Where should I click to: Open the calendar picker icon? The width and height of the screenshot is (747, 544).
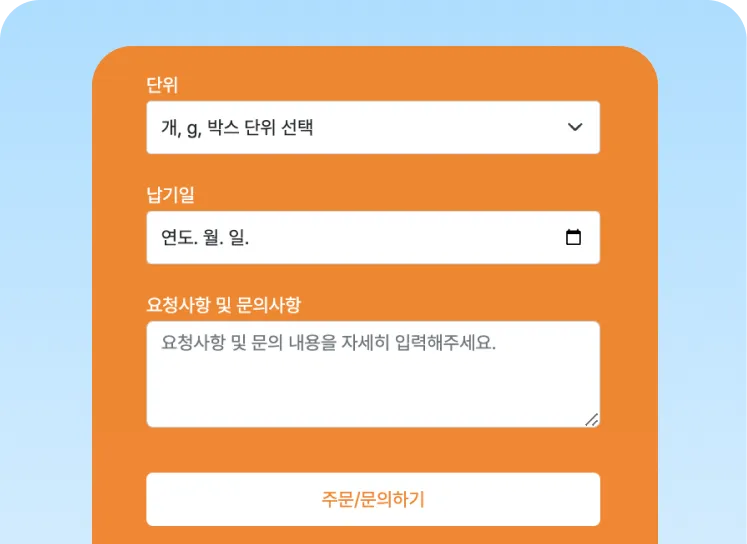[x=573, y=238]
